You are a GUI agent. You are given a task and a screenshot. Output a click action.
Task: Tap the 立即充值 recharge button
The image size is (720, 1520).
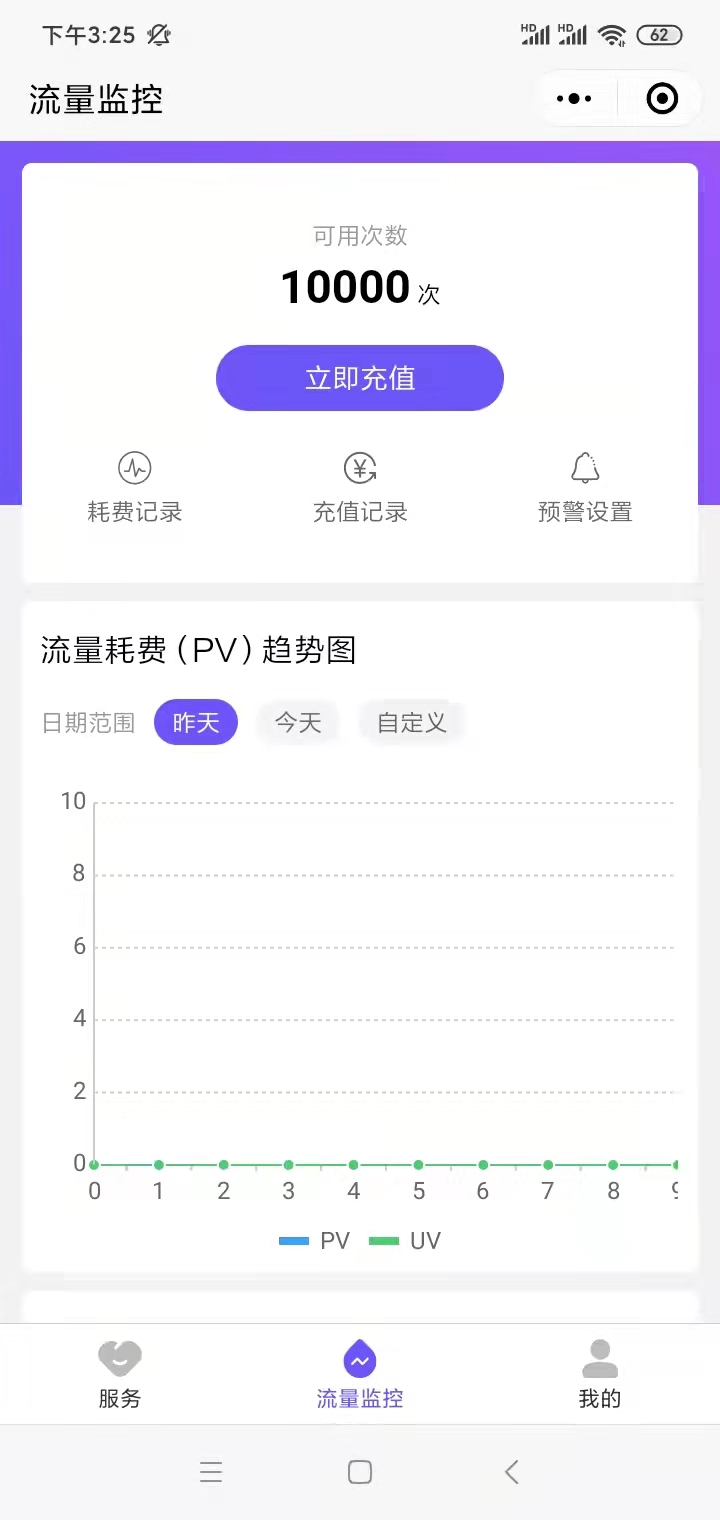tap(360, 378)
